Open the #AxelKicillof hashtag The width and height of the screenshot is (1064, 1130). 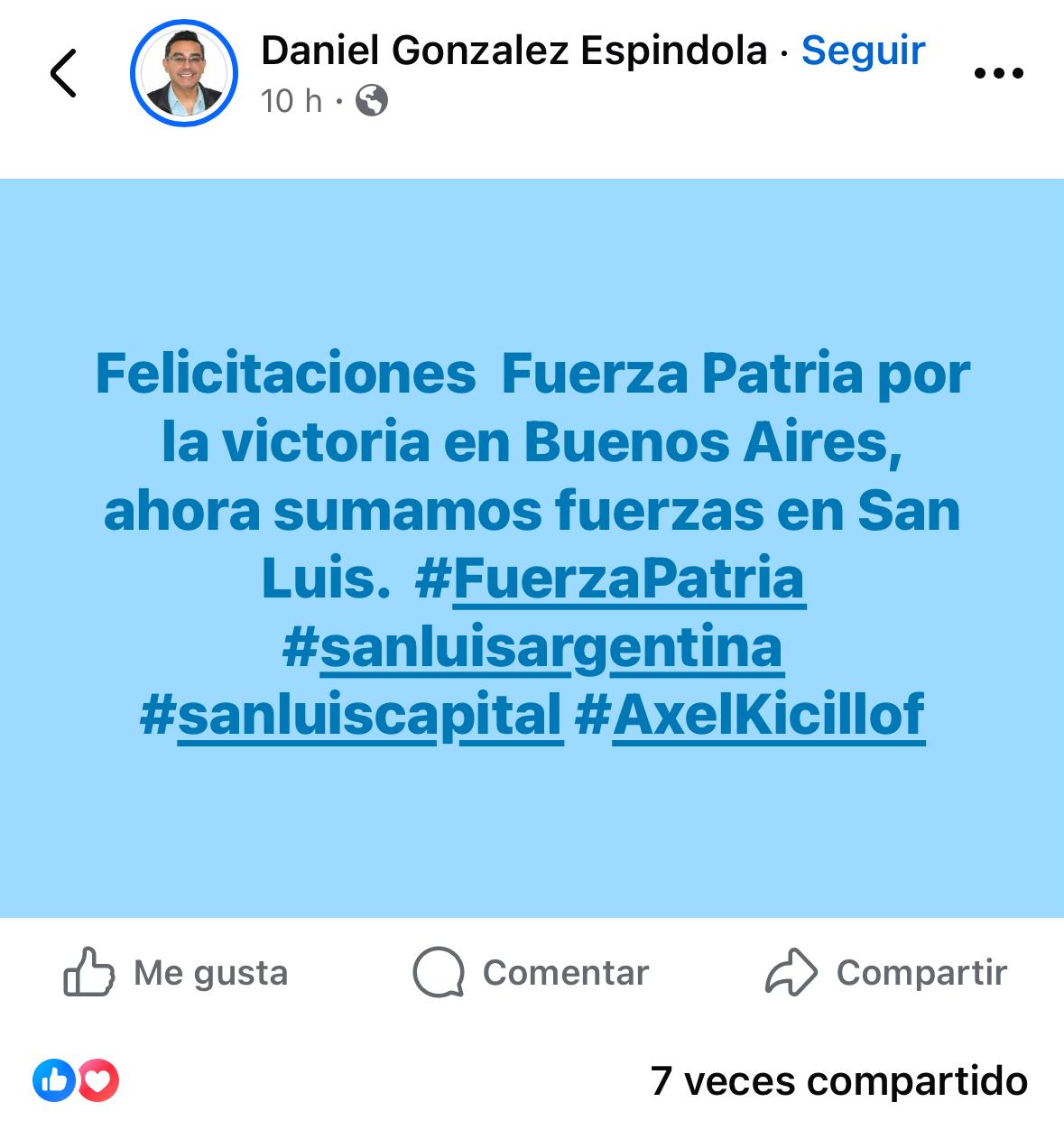click(750, 715)
